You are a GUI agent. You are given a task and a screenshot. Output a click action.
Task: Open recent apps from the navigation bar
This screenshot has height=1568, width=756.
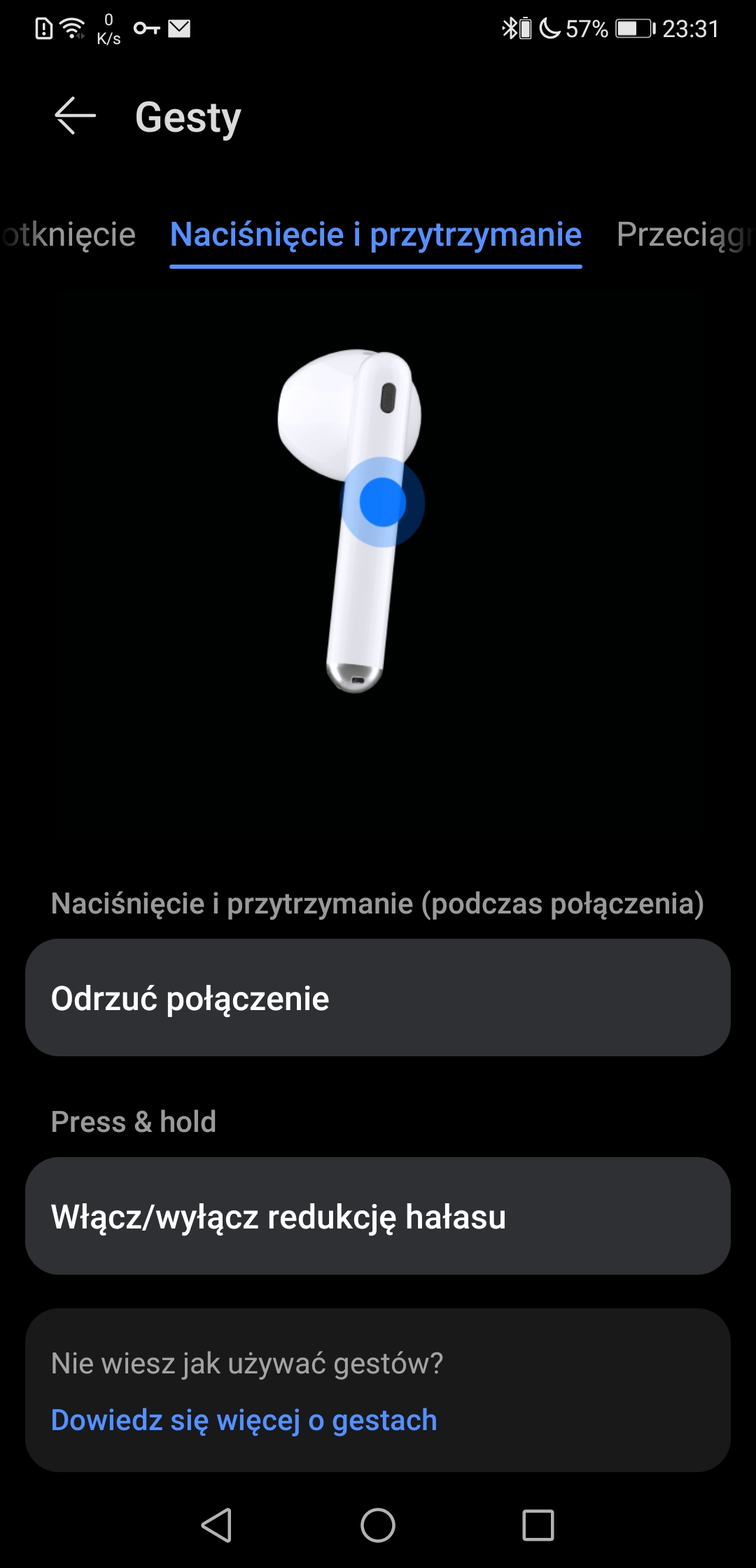coord(538,1525)
